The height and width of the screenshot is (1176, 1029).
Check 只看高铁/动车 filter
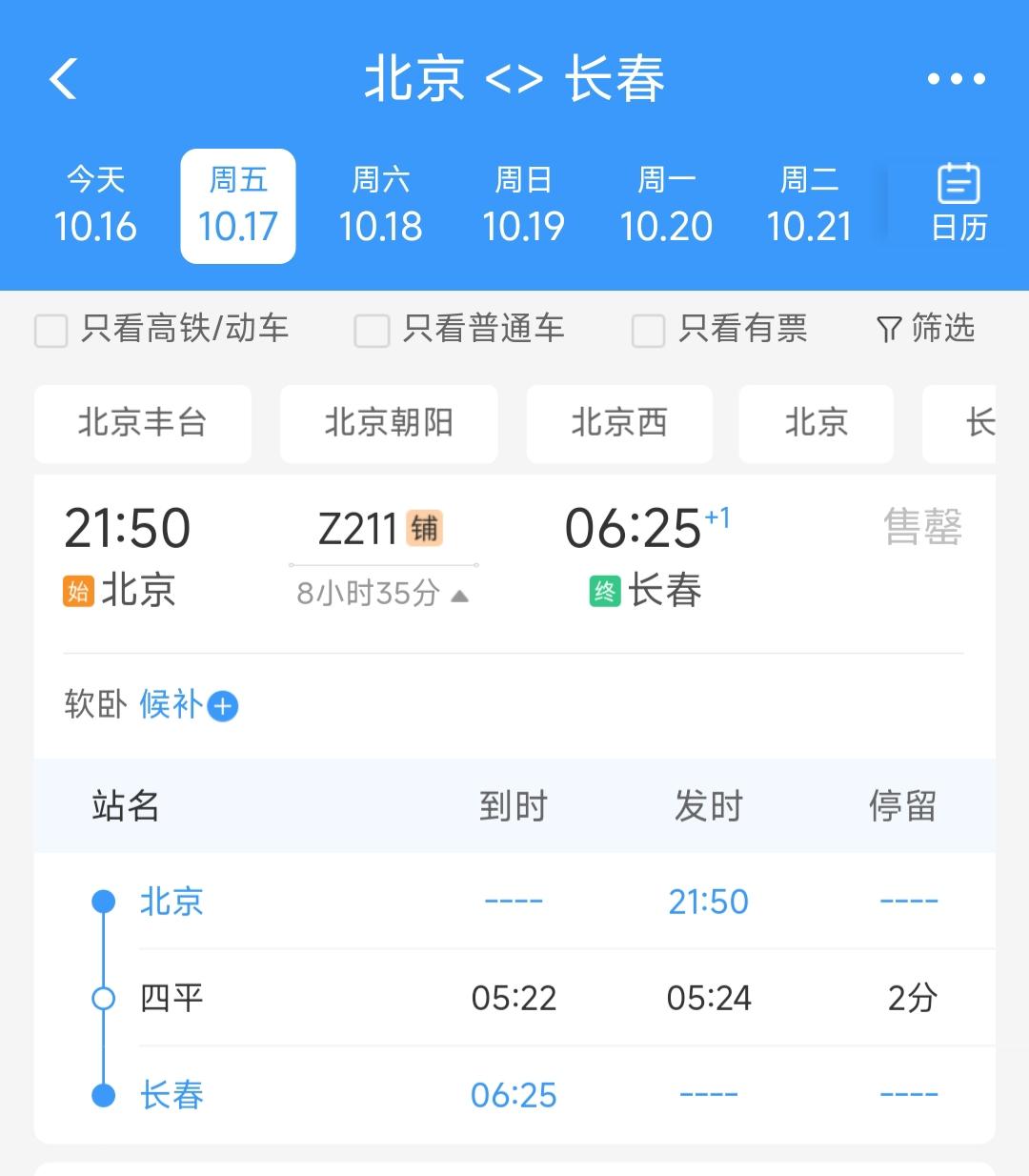tap(51, 331)
